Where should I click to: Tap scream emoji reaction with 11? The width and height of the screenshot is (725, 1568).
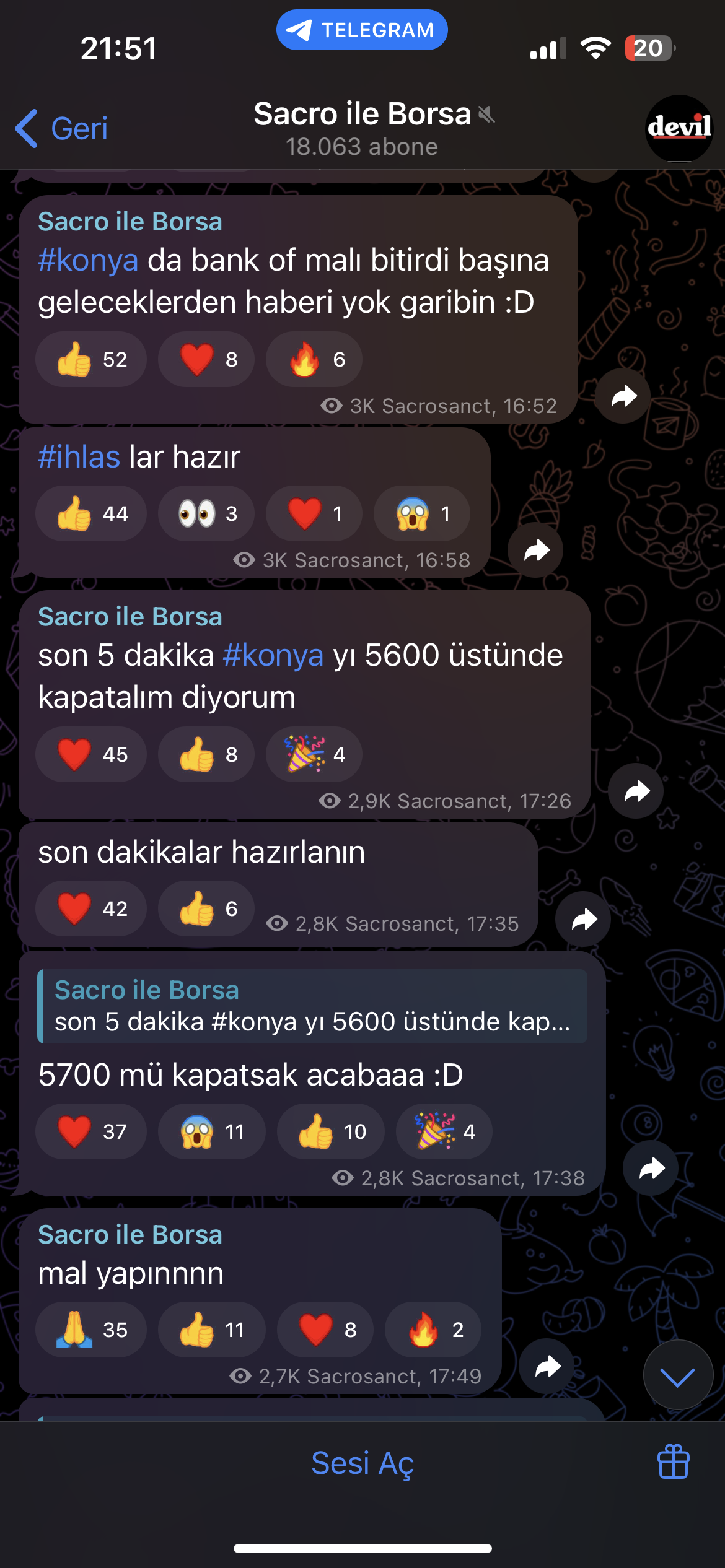pos(212,1132)
